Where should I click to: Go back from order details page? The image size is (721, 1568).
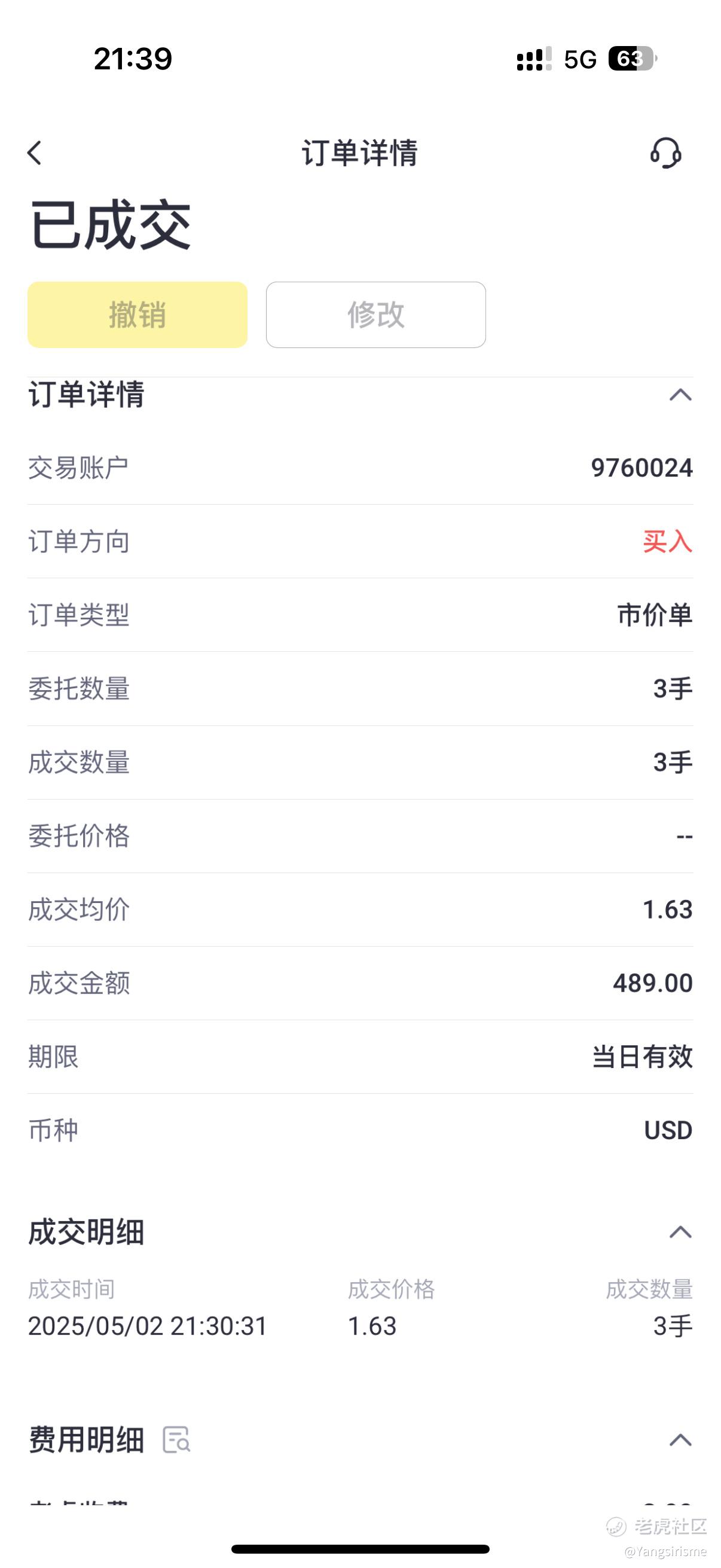[35, 152]
